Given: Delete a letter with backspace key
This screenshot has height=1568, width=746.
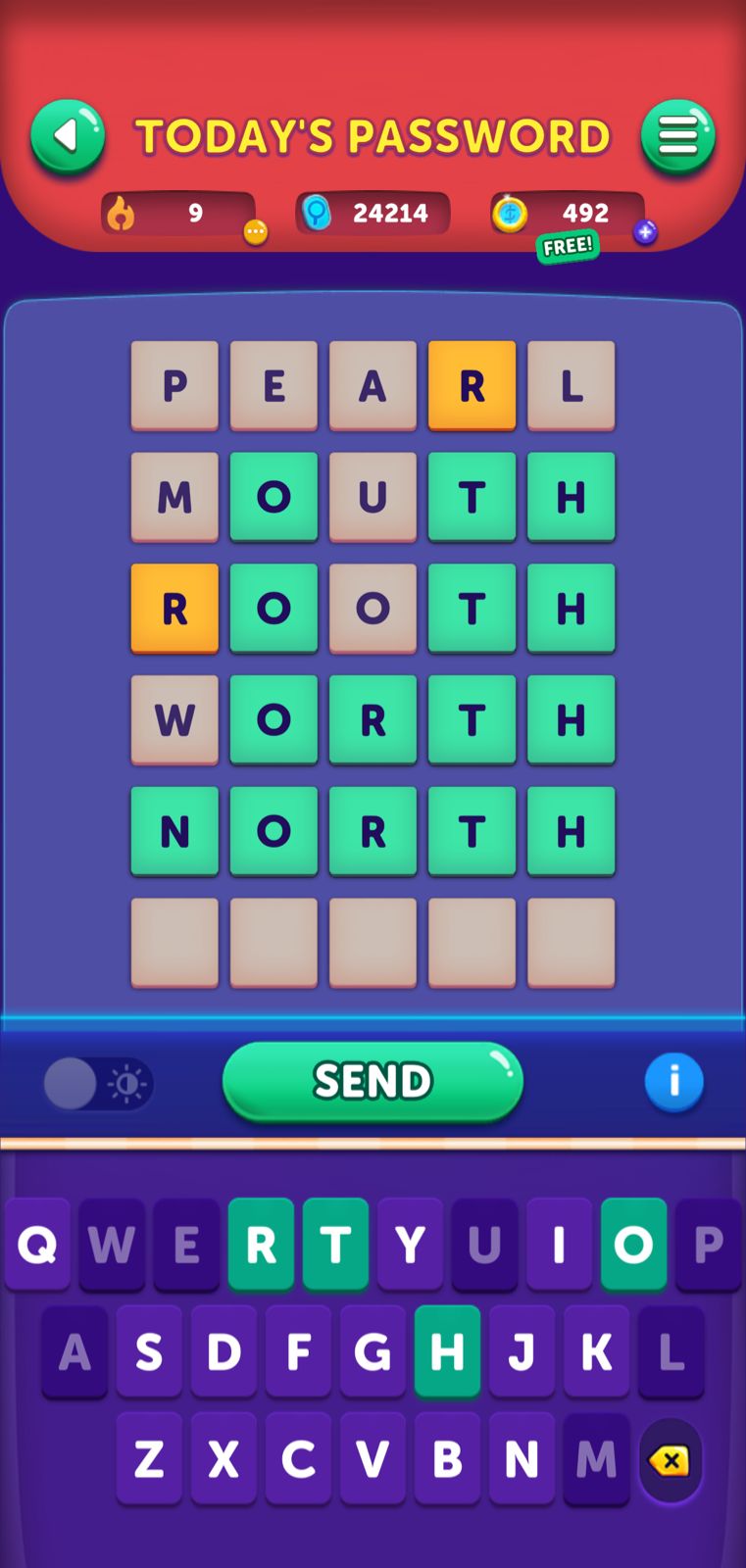Looking at the screenshot, I should 670,1461.
